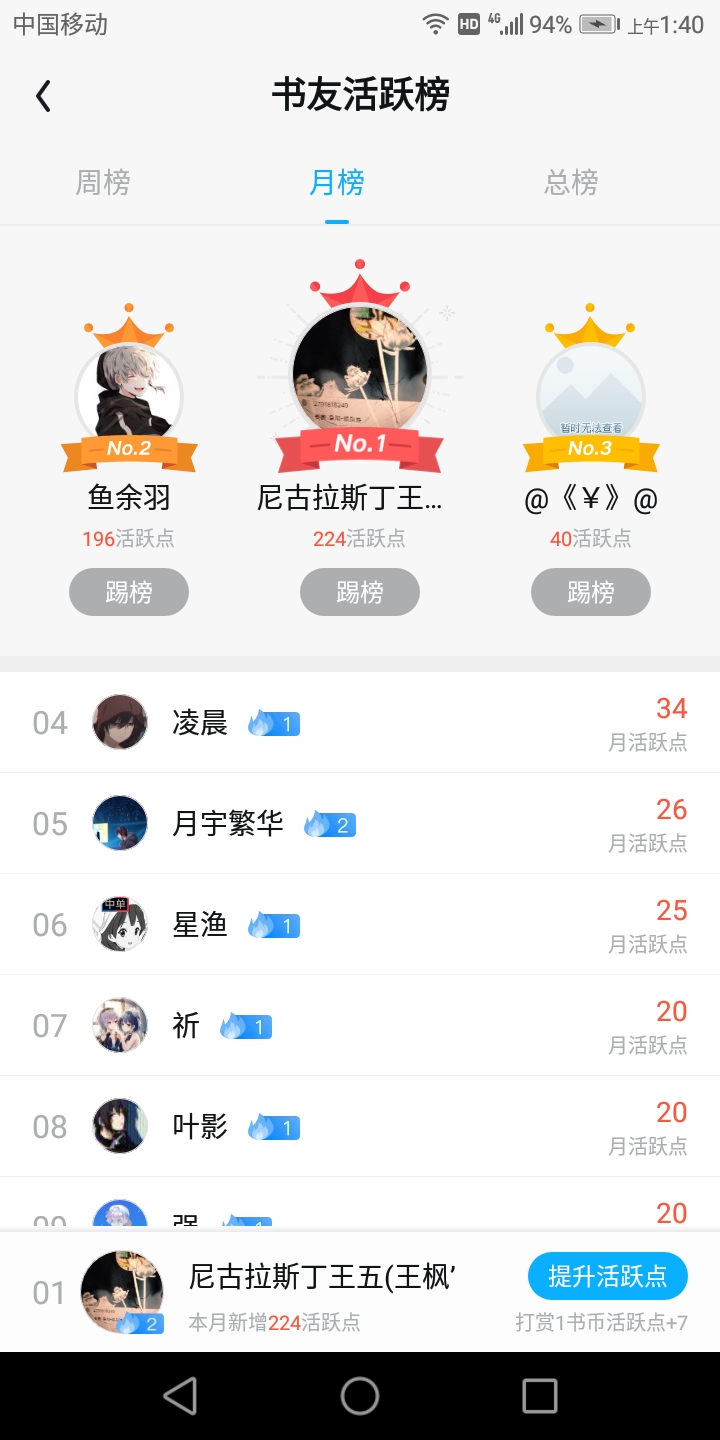Open the row for 祈

click(360, 1026)
